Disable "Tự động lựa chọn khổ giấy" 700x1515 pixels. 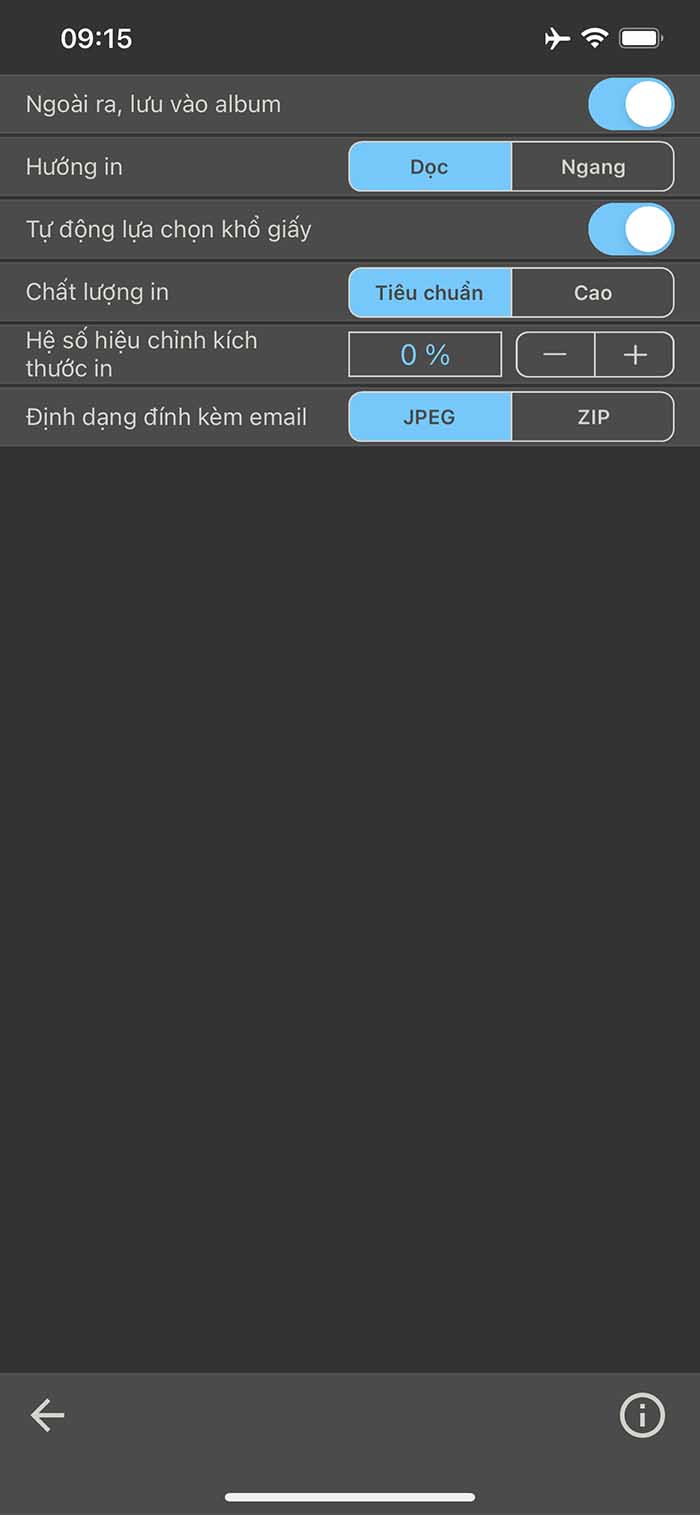click(x=631, y=229)
